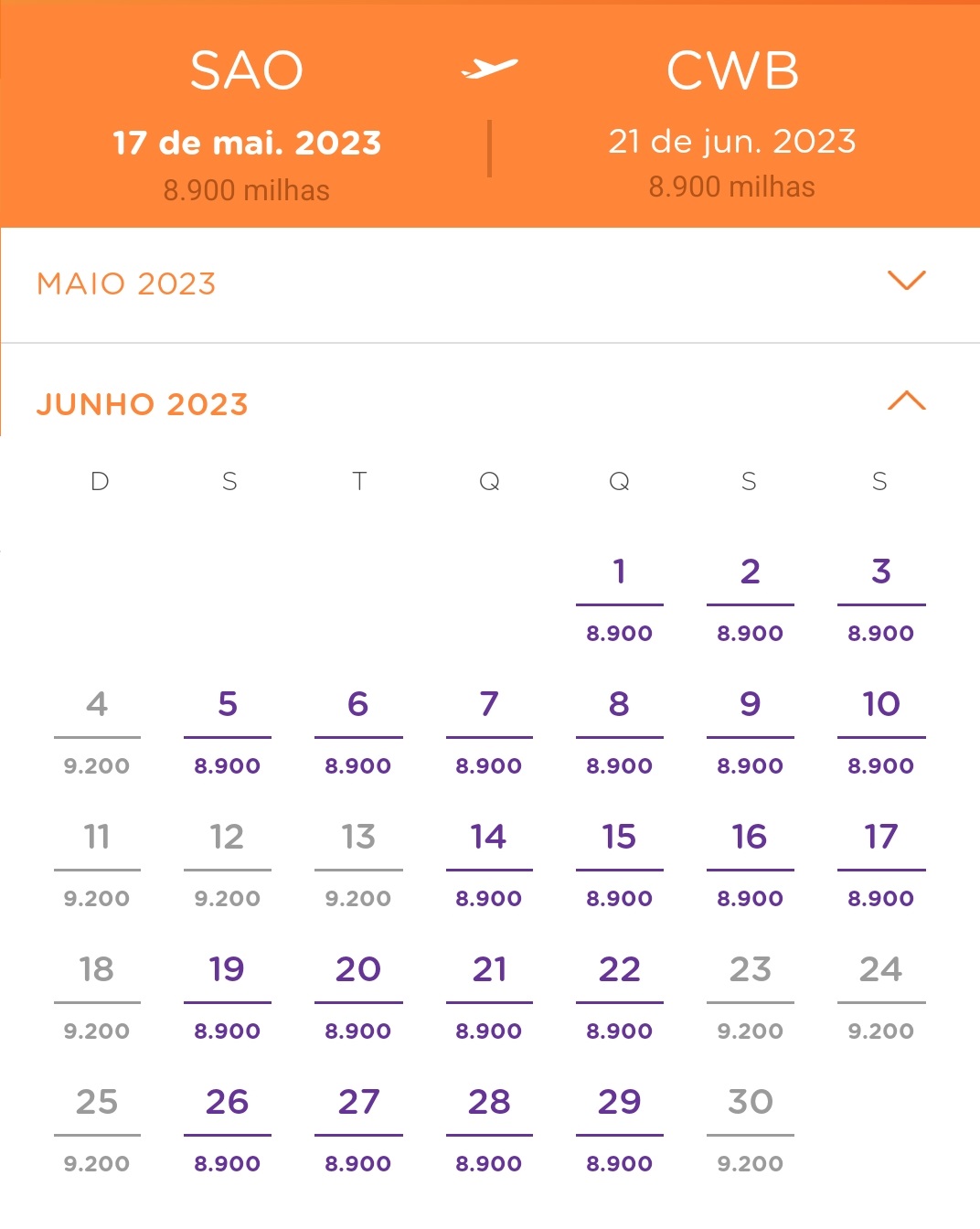Select the return date 21 de jun. 2023
Viewport: 980px width, 1229px height.
click(731, 142)
